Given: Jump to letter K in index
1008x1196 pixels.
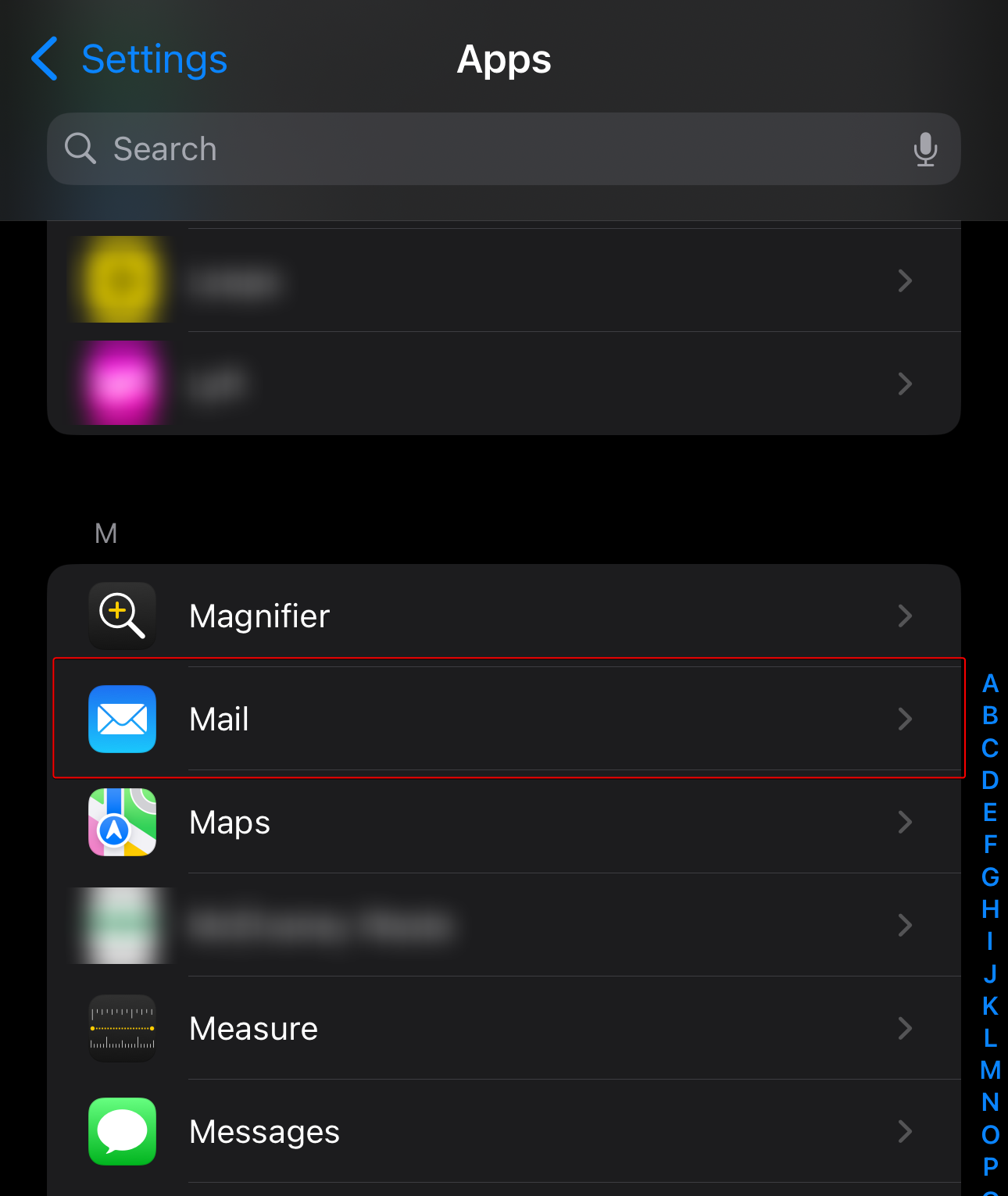Looking at the screenshot, I should tap(990, 1006).
